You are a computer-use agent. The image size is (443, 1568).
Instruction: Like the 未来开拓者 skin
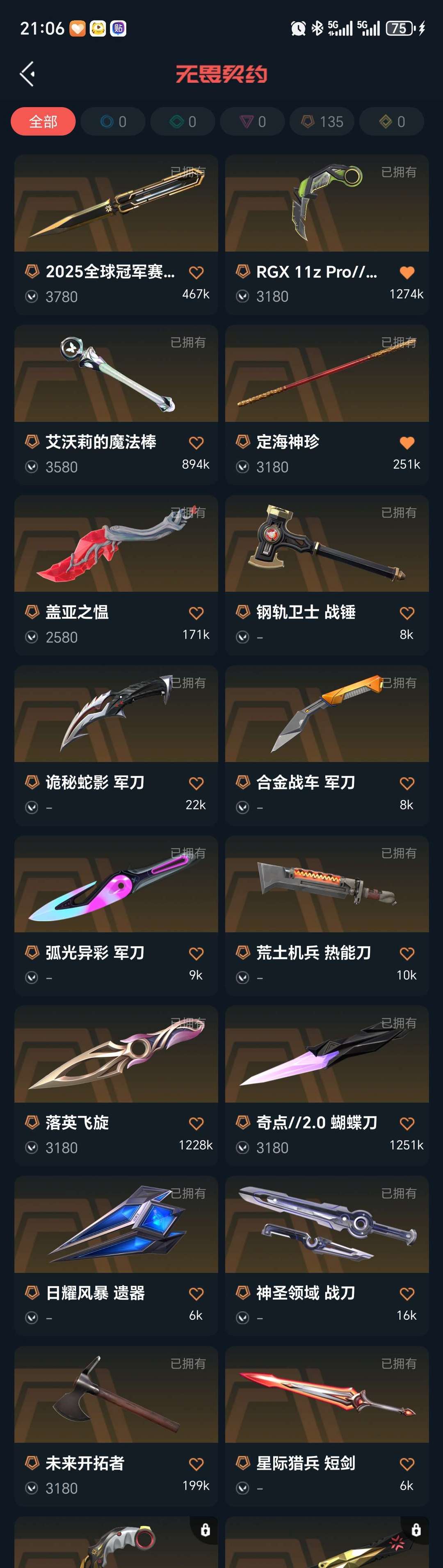point(196,1464)
